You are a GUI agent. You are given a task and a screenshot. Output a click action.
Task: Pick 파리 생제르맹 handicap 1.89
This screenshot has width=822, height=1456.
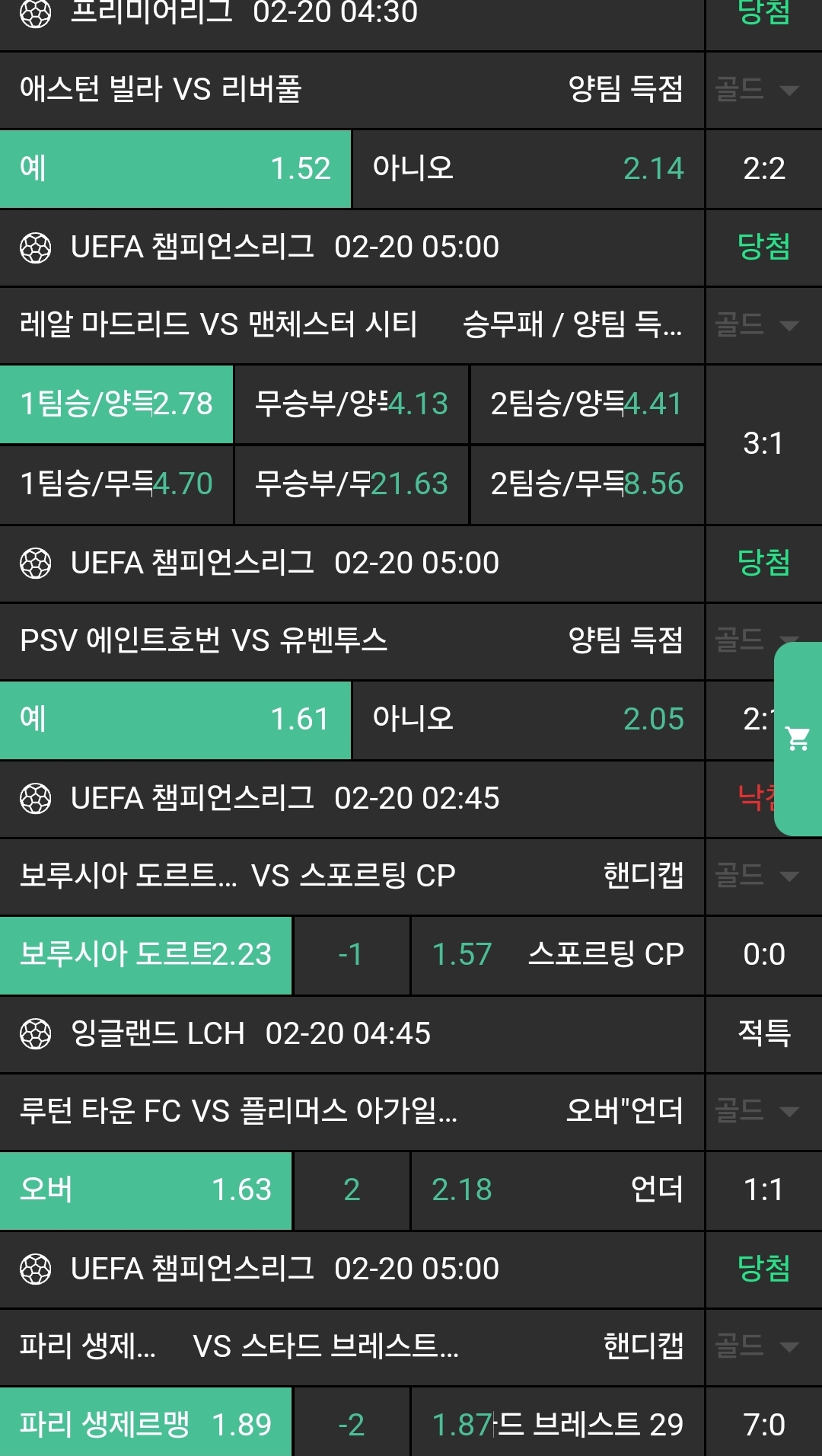pos(145,1425)
